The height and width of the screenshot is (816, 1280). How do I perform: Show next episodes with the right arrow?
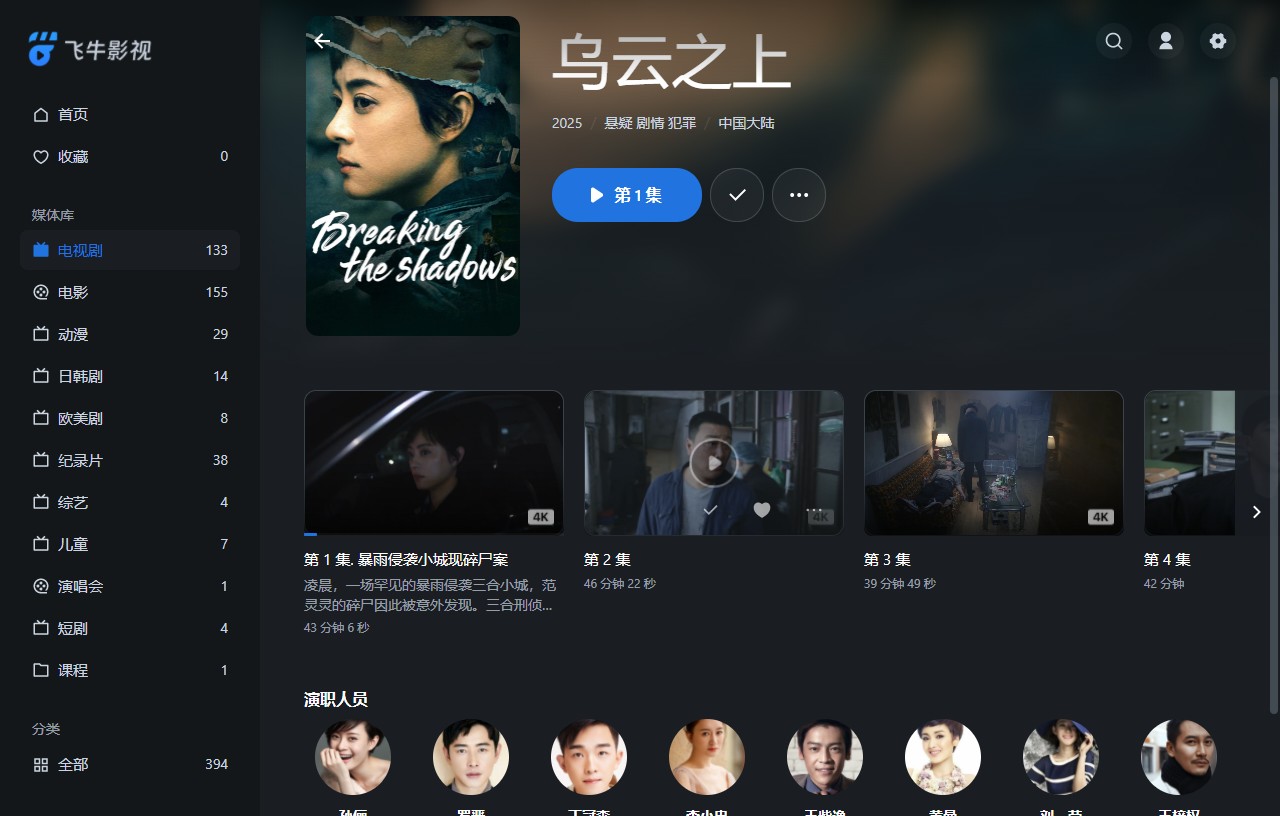pyautogui.click(x=1257, y=512)
